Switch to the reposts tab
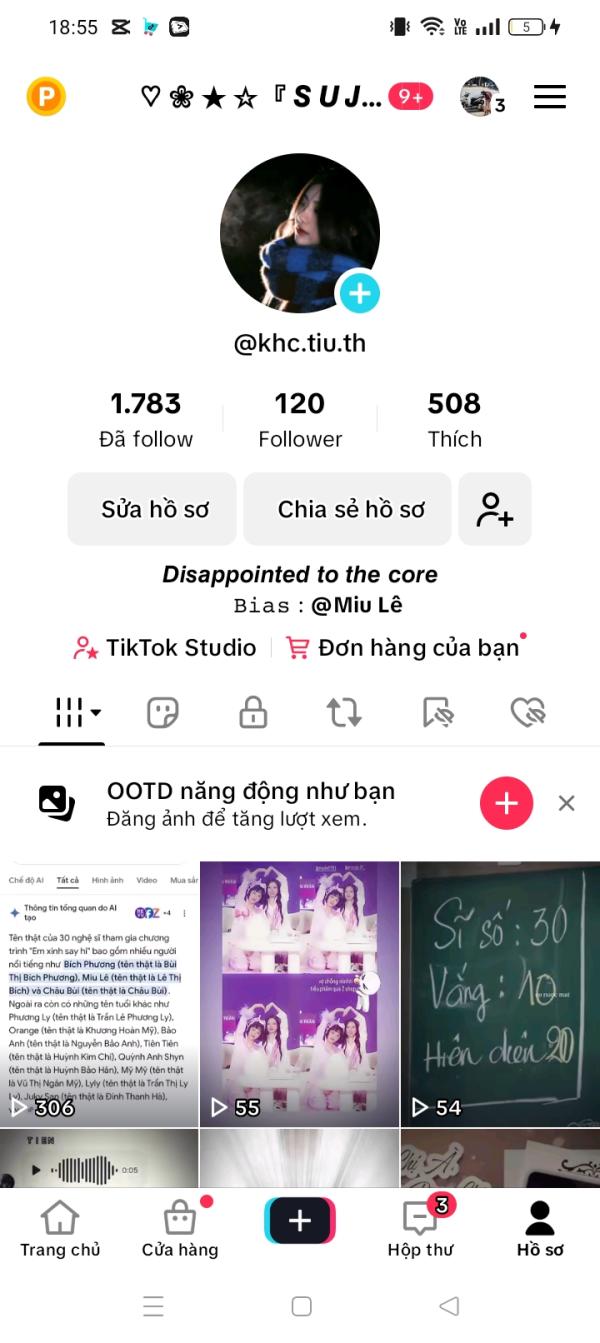This screenshot has height=1343, width=600. (x=344, y=713)
